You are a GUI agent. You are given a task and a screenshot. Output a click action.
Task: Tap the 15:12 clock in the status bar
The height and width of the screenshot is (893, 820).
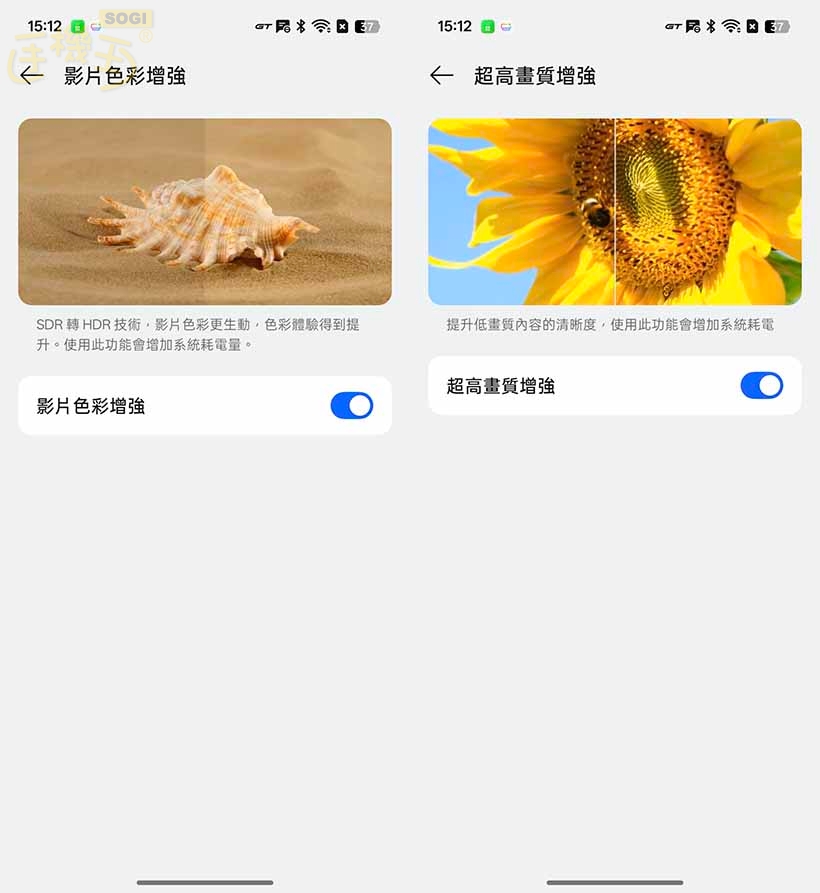pos(44,26)
